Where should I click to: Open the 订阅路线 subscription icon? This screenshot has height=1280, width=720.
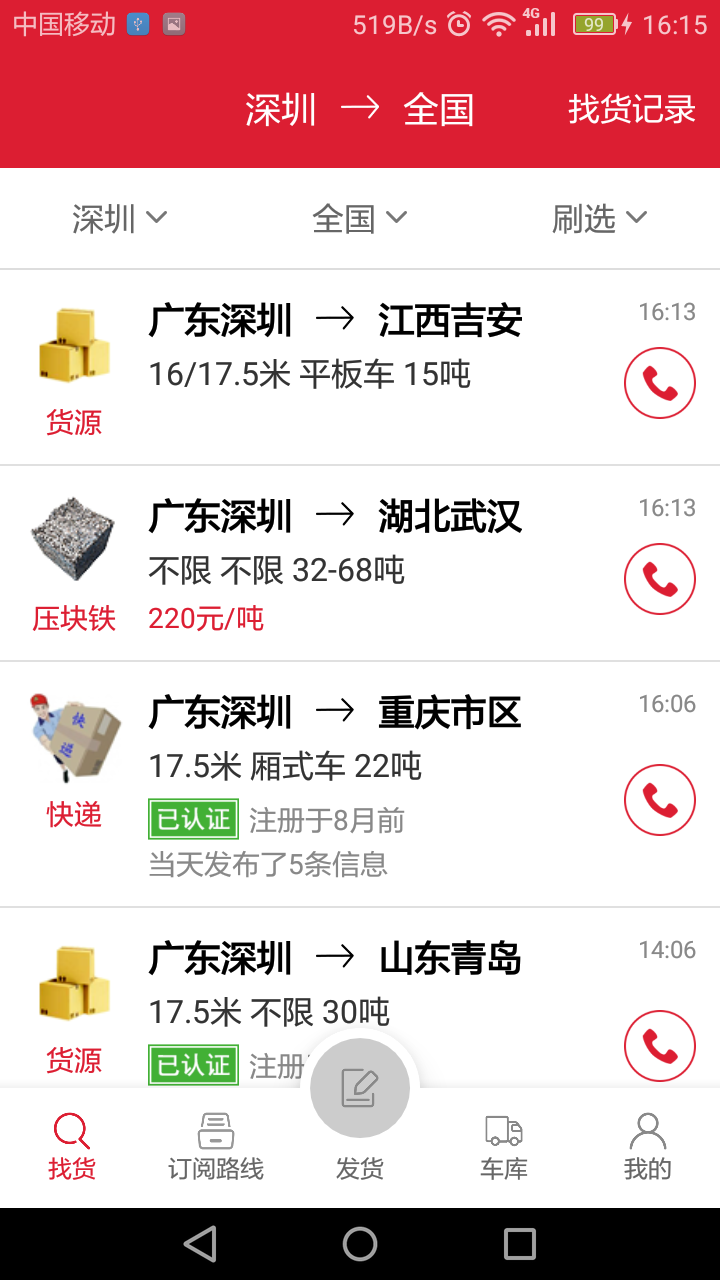point(215,1130)
